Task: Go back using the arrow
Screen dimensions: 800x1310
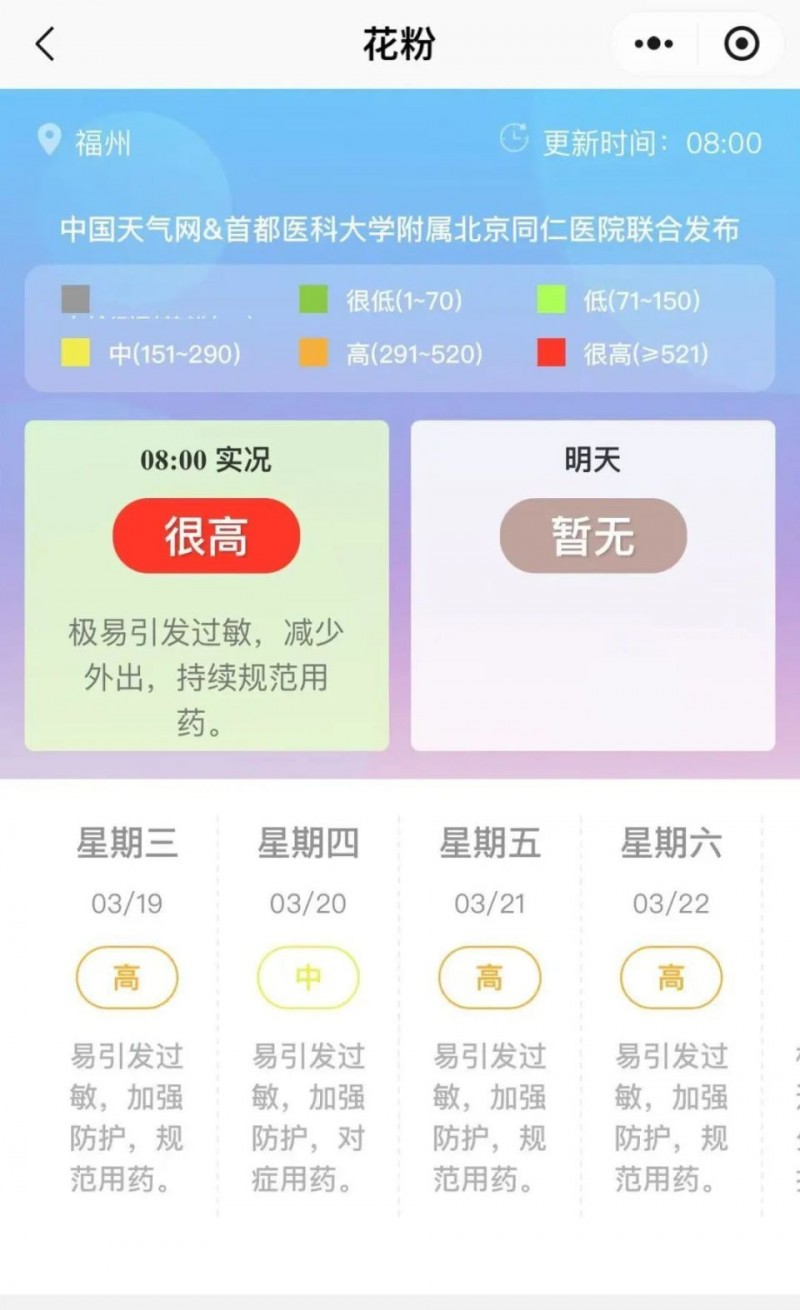Action: pos(45,44)
